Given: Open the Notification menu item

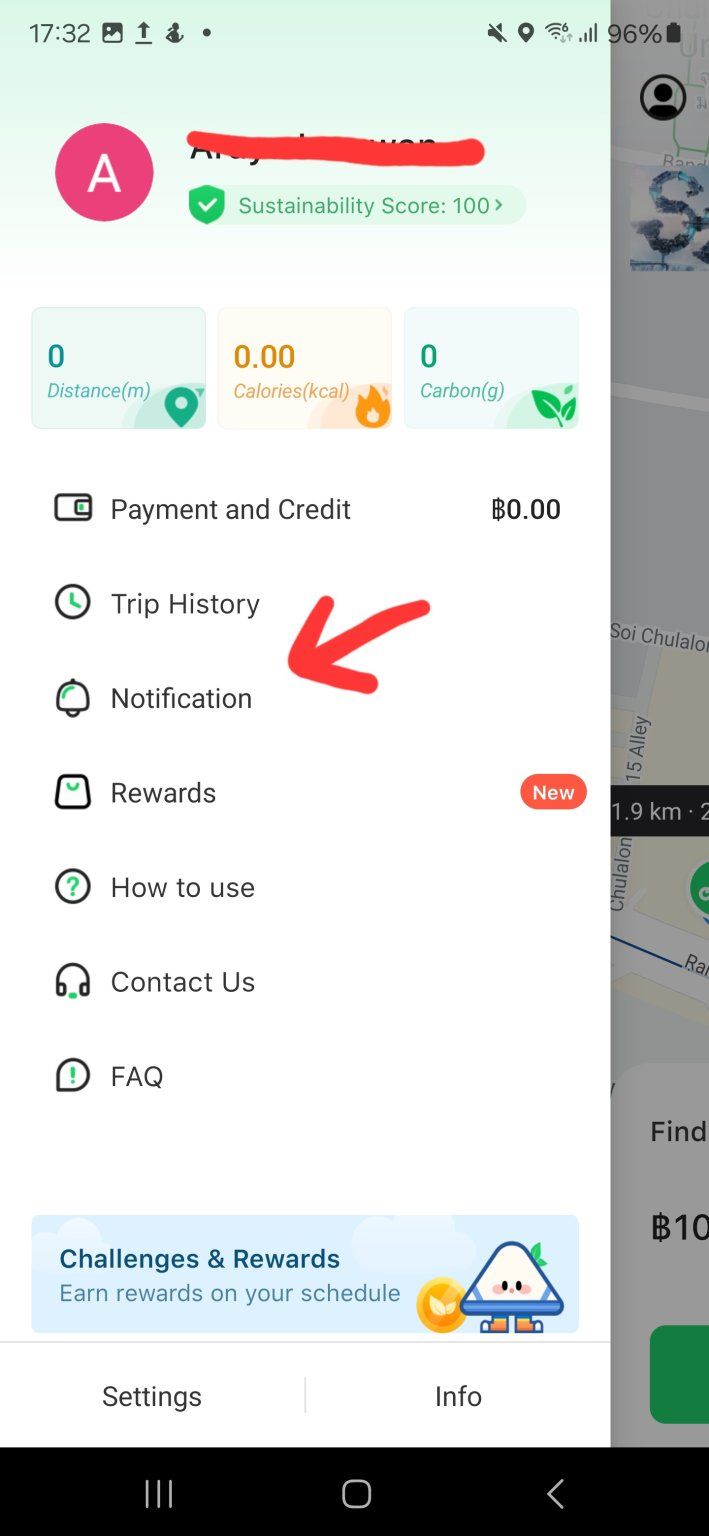Looking at the screenshot, I should (181, 698).
